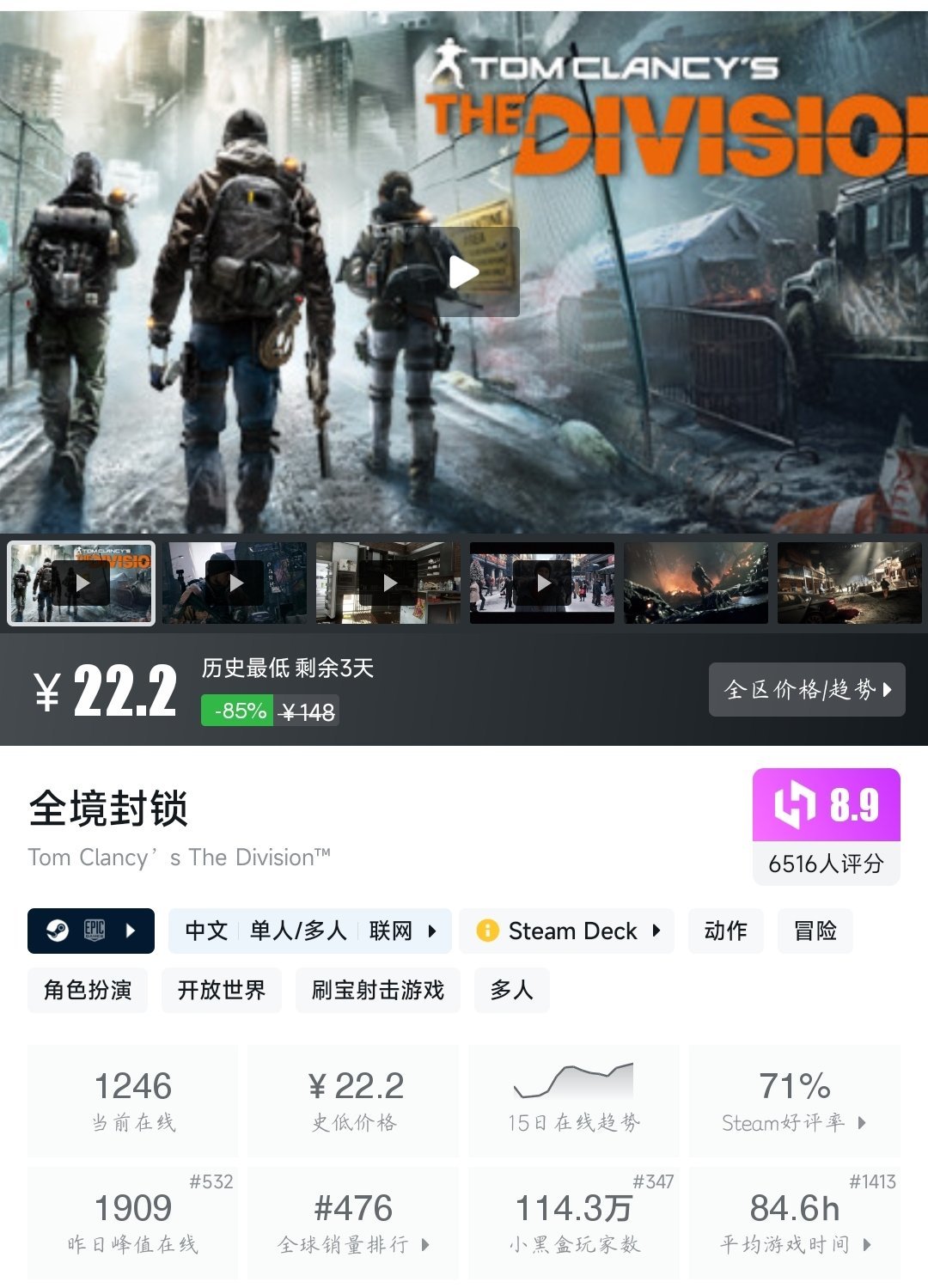The height and width of the screenshot is (1288, 928).
Task: Check Steam Deck compatibility
Action: (567, 931)
